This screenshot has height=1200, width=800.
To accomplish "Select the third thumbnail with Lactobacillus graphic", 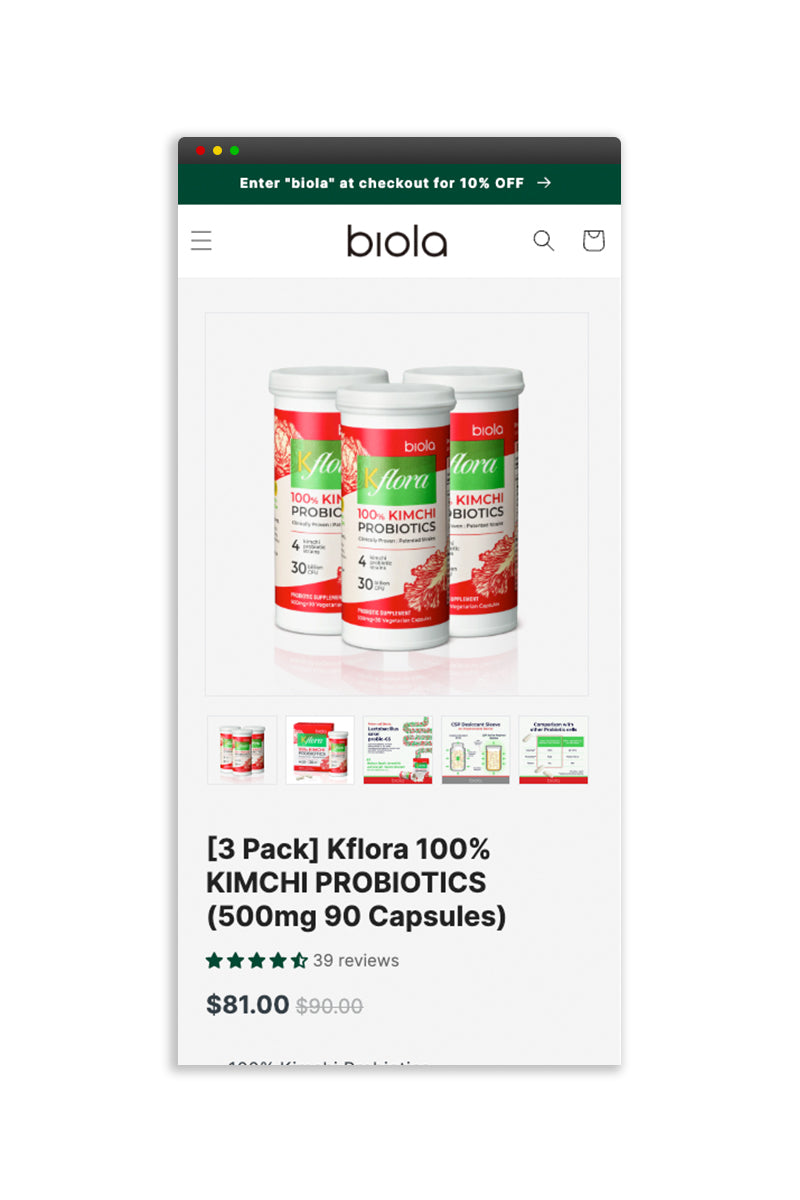I will click(398, 750).
